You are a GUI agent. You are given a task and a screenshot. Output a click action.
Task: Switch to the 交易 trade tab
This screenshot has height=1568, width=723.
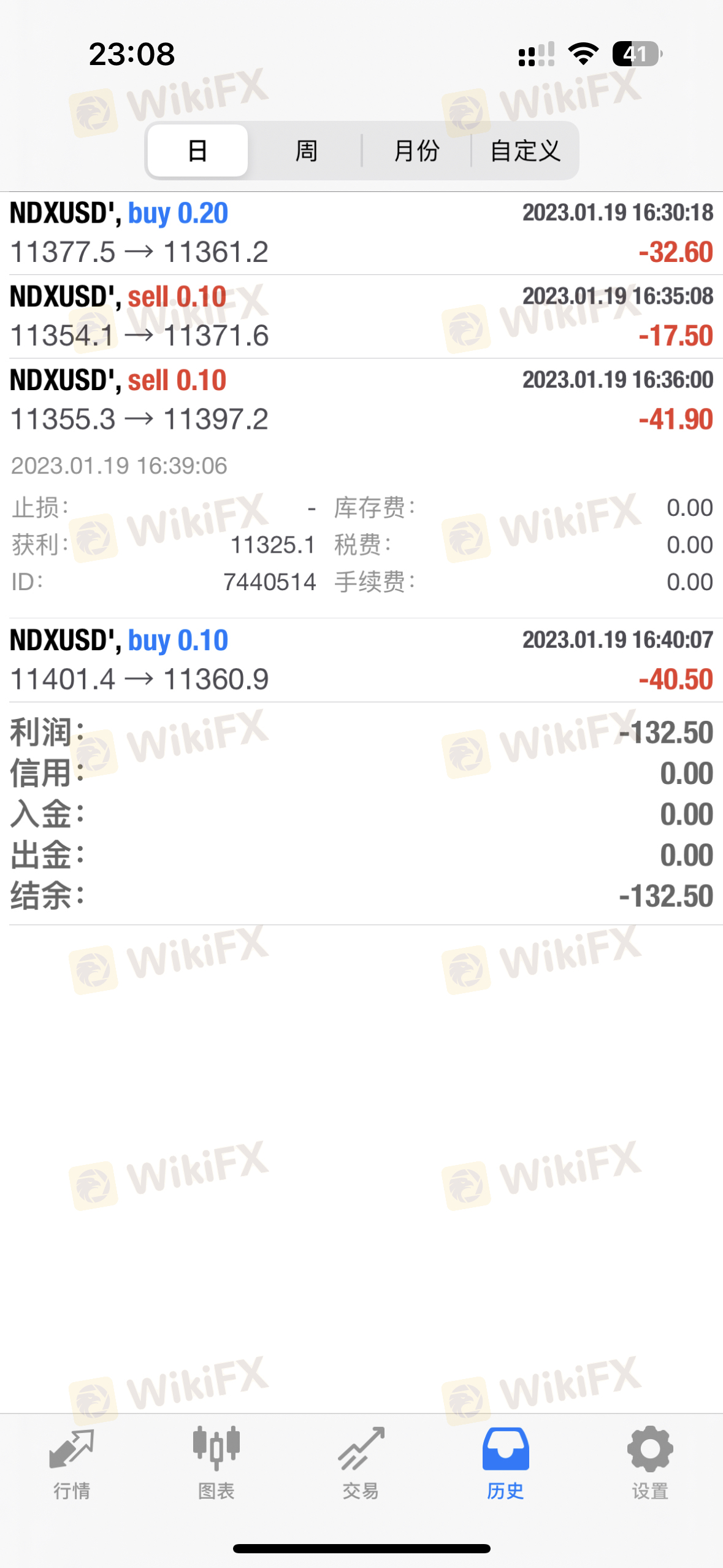click(x=361, y=1464)
